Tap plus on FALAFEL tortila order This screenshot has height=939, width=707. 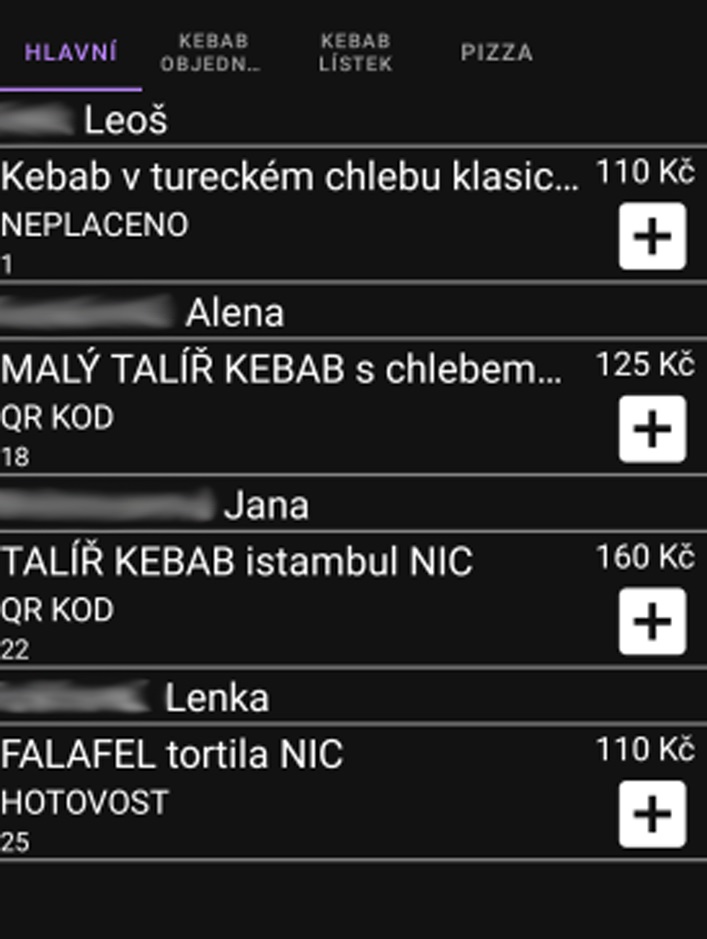[652, 814]
